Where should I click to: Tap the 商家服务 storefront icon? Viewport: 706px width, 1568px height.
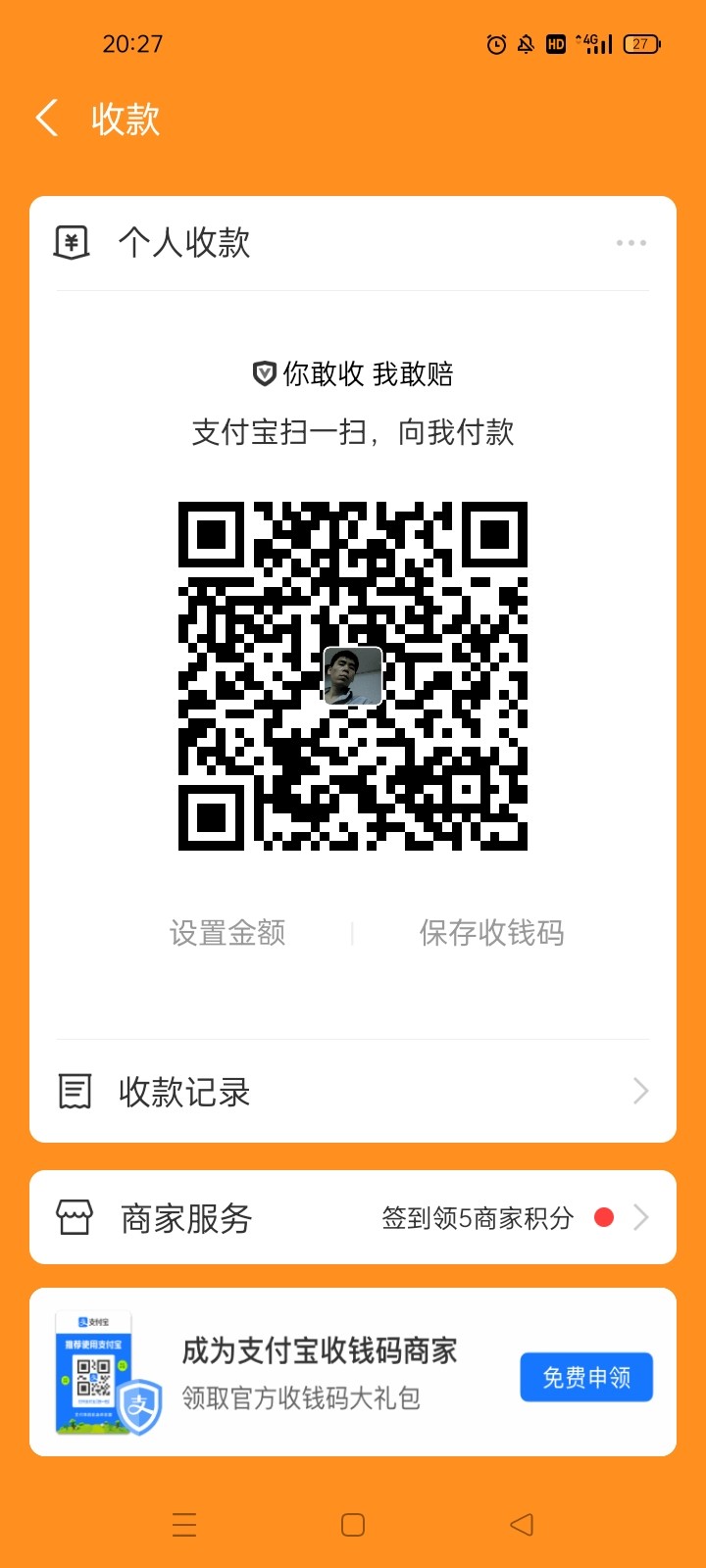pyautogui.click(x=74, y=1217)
